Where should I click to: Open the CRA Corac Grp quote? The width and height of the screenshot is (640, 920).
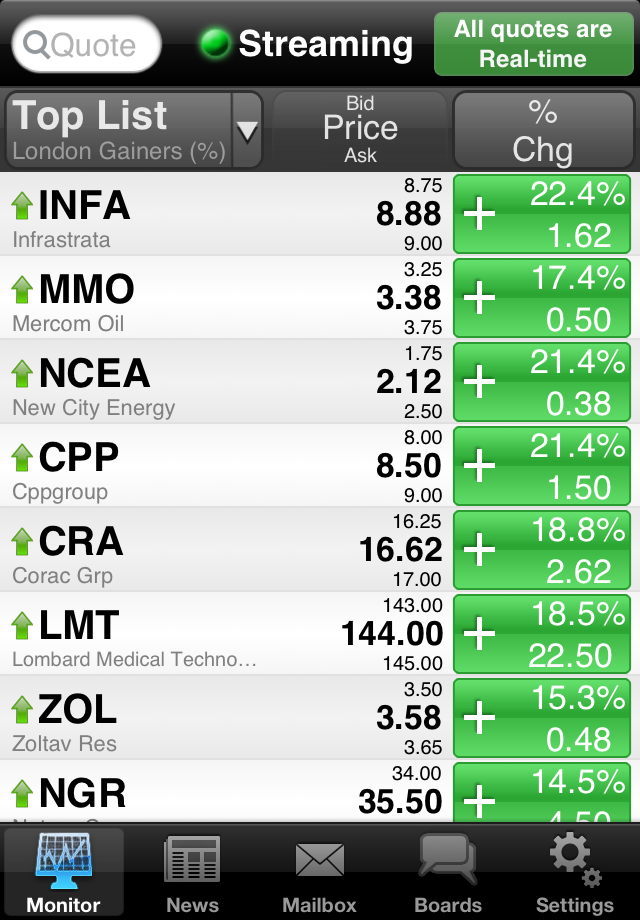pos(200,550)
